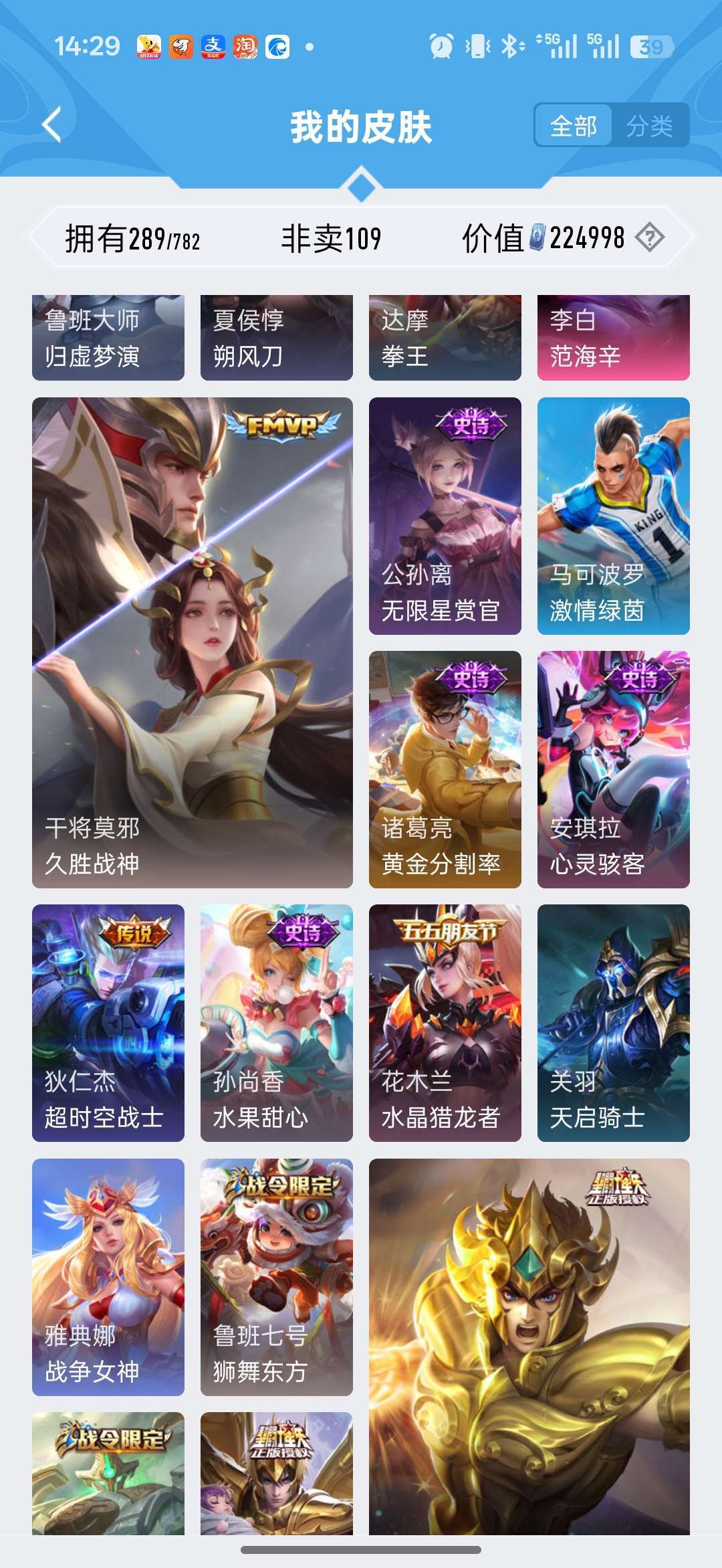Select the 全部 tab
Image resolution: width=722 pixels, height=1568 pixels.
[572, 124]
